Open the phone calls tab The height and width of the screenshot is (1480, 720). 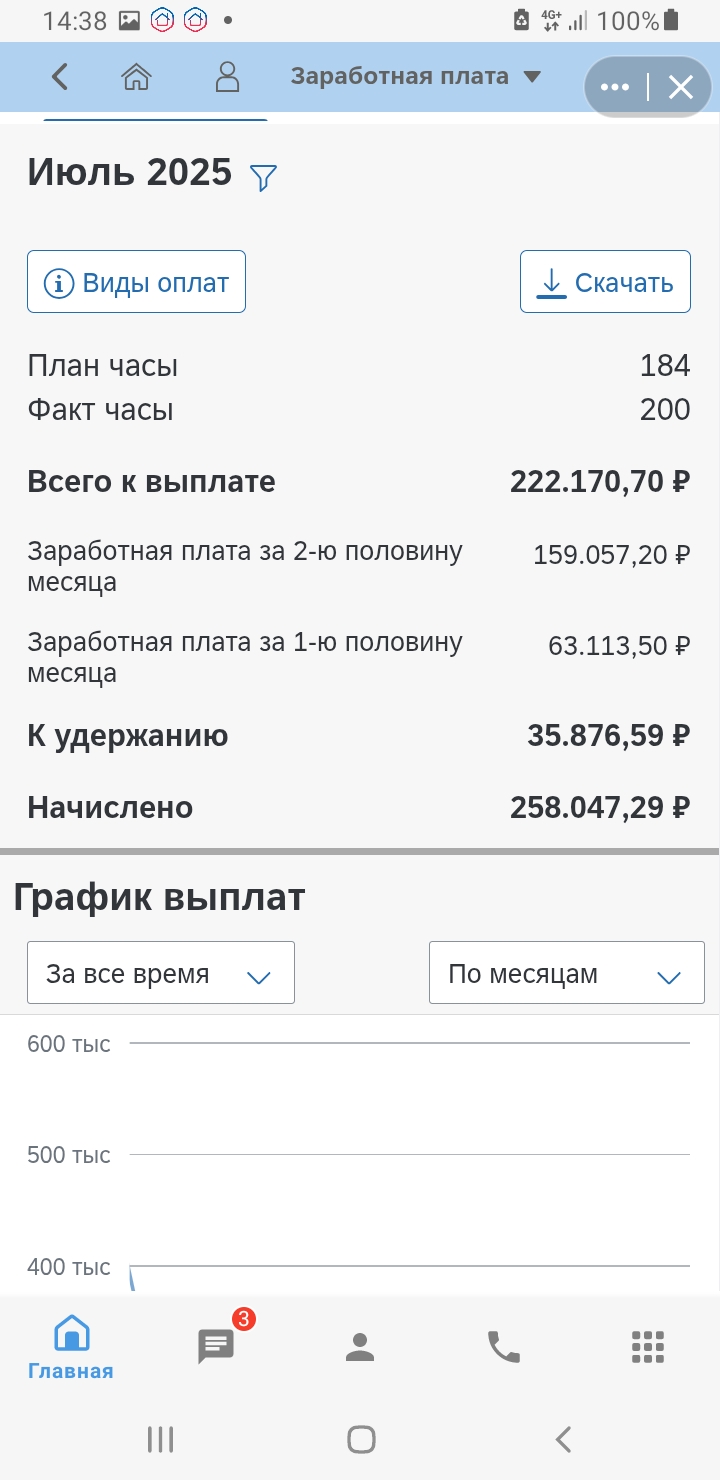click(x=504, y=1347)
